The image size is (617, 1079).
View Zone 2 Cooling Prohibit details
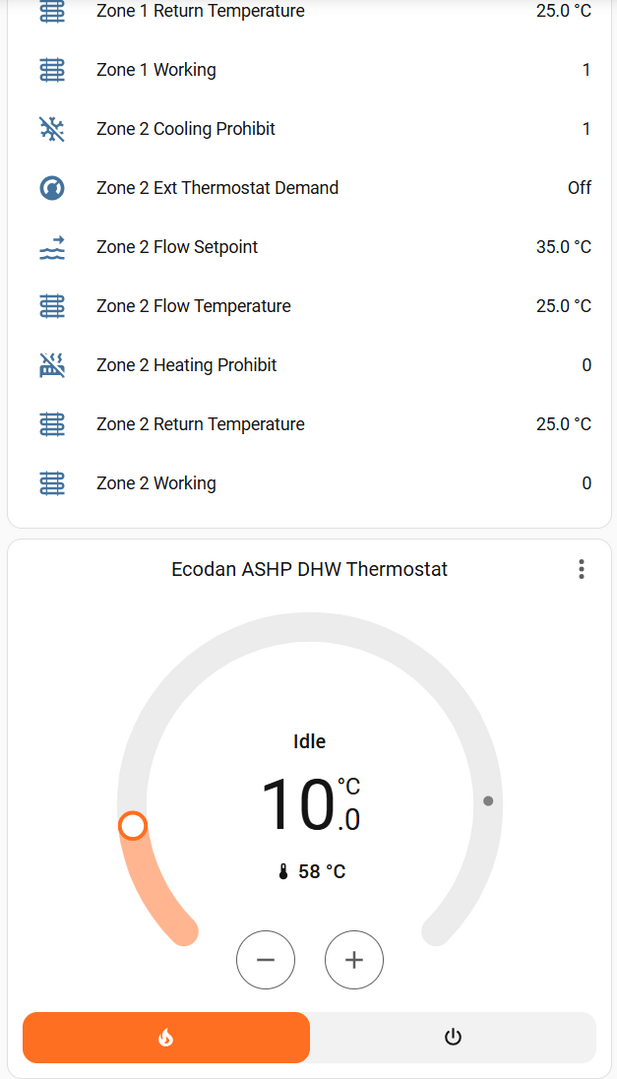click(x=186, y=129)
